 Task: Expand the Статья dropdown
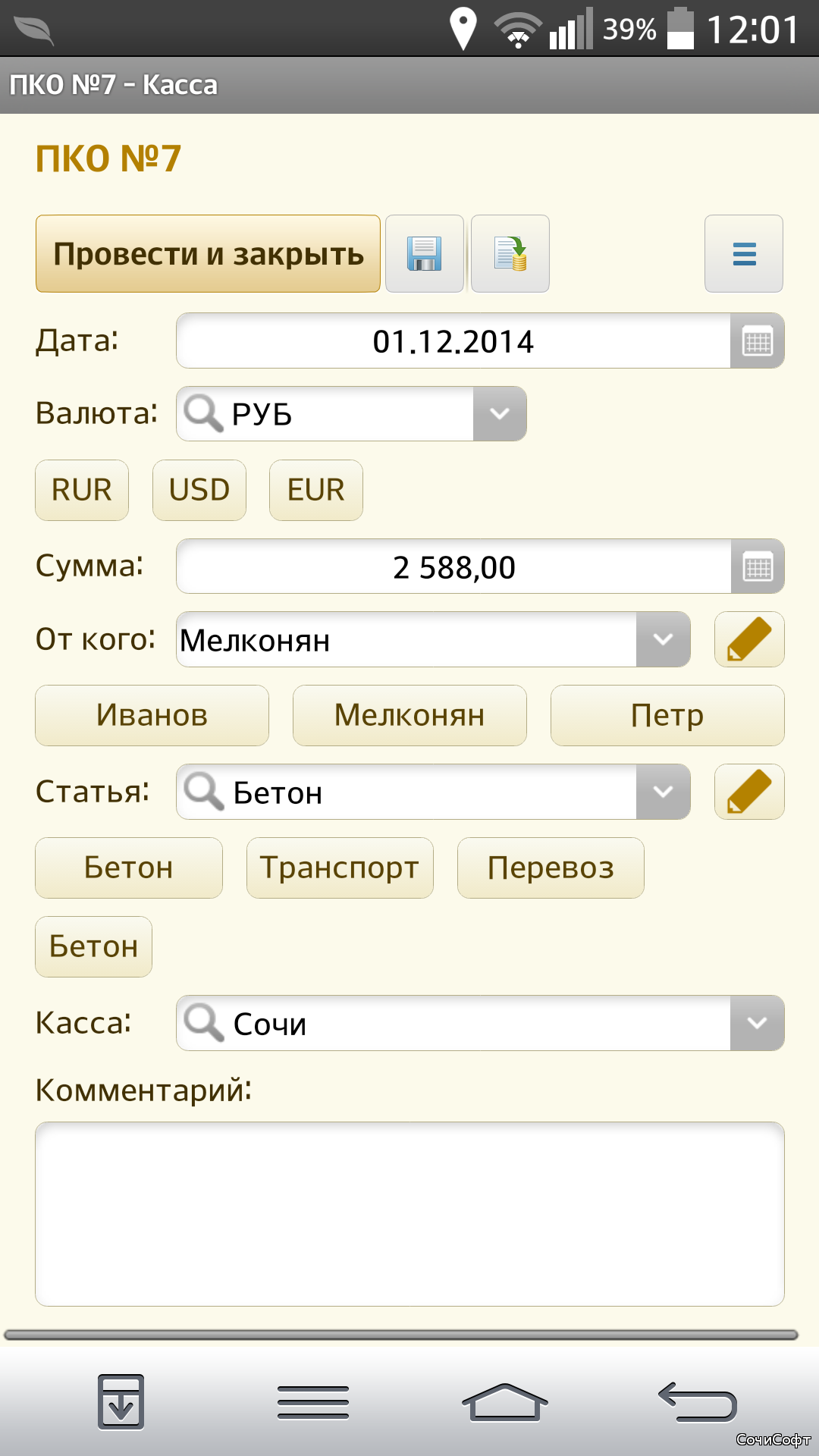(664, 792)
